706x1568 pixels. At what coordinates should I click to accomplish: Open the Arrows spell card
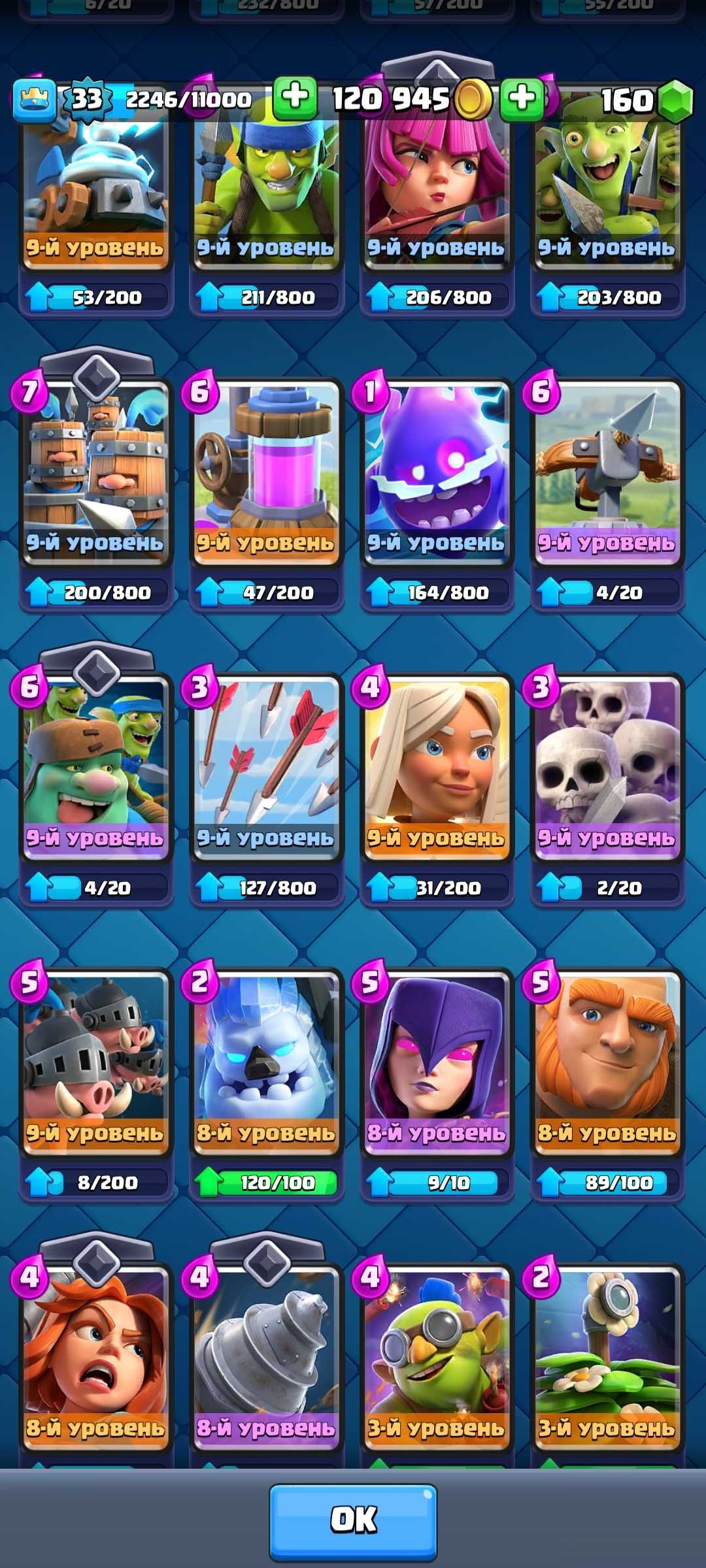click(x=266, y=764)
